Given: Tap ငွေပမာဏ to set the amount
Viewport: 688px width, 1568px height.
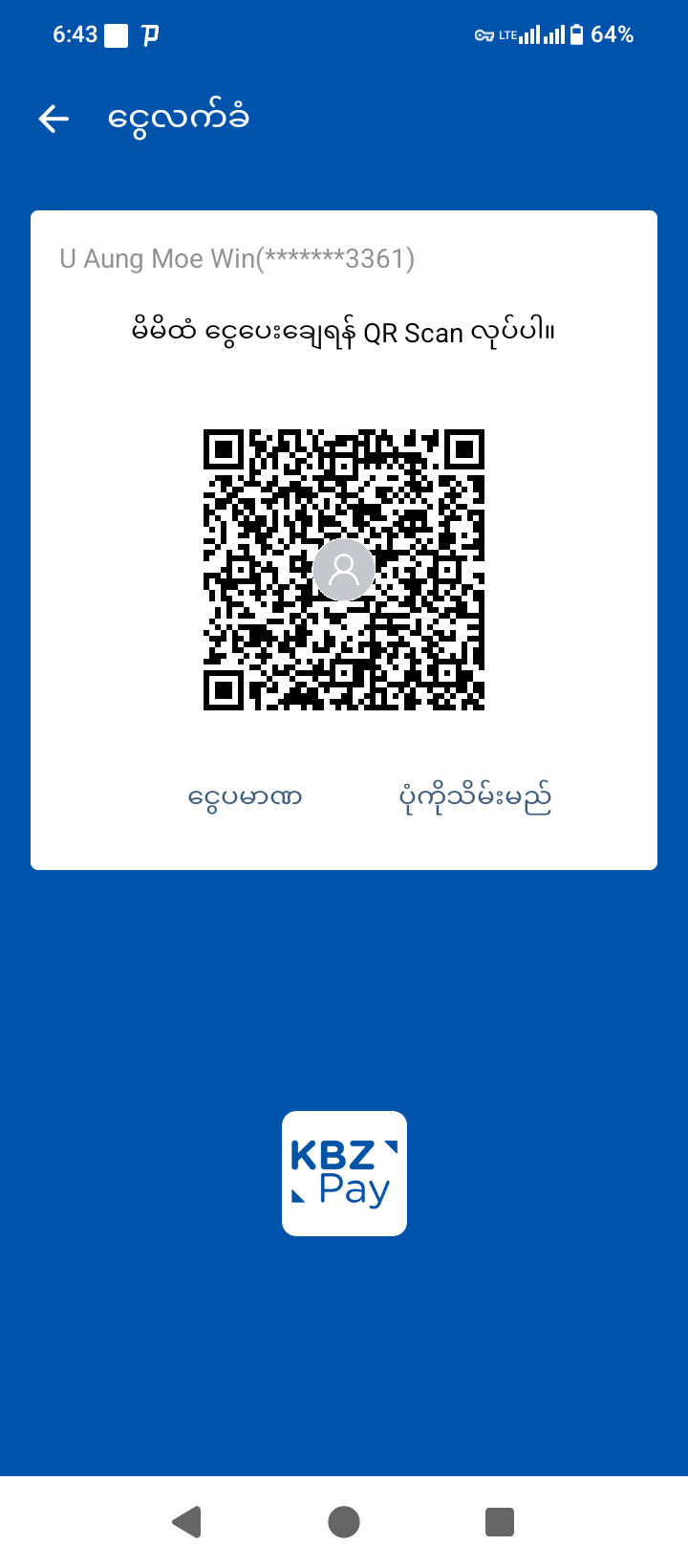Looking at the screenshot, I should (246, 796).
